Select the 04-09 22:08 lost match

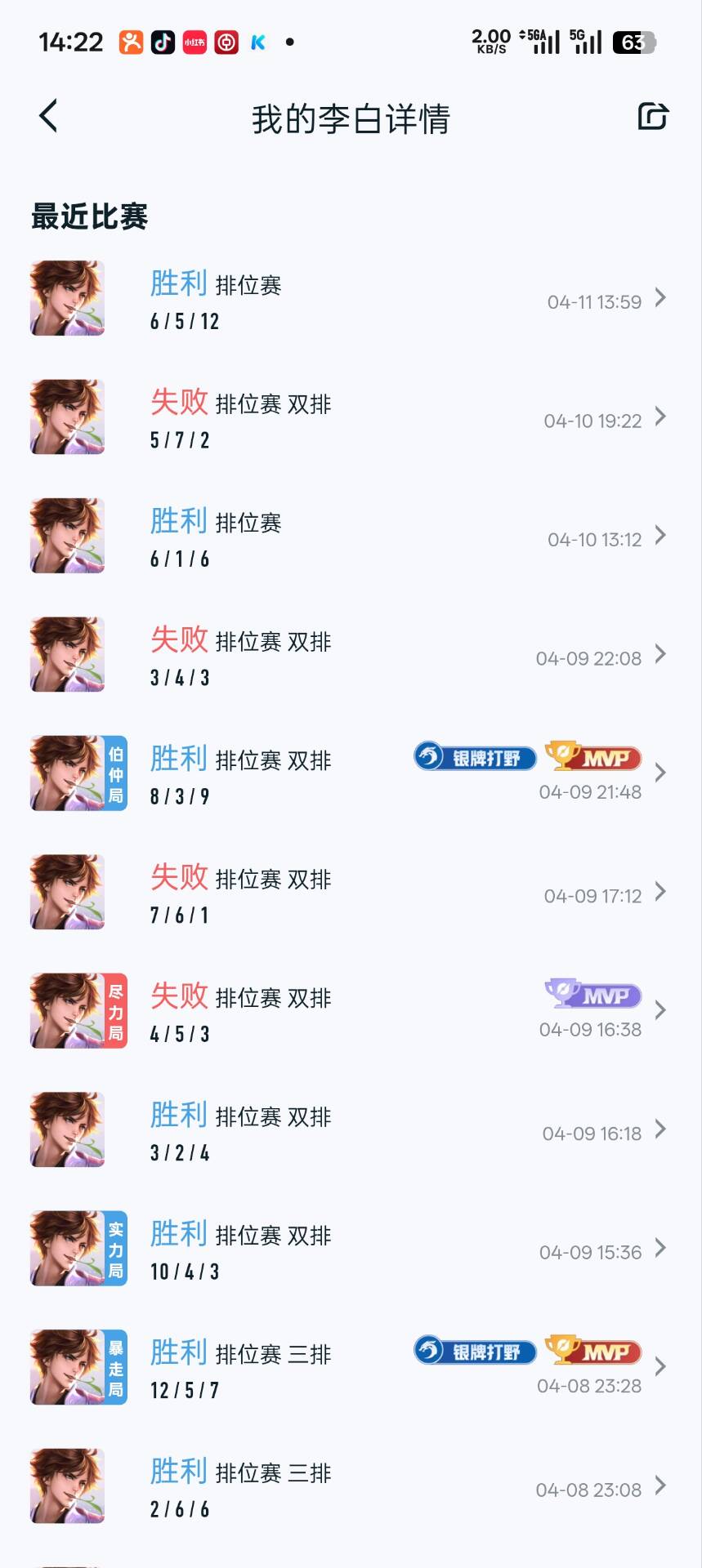point(350,655)
